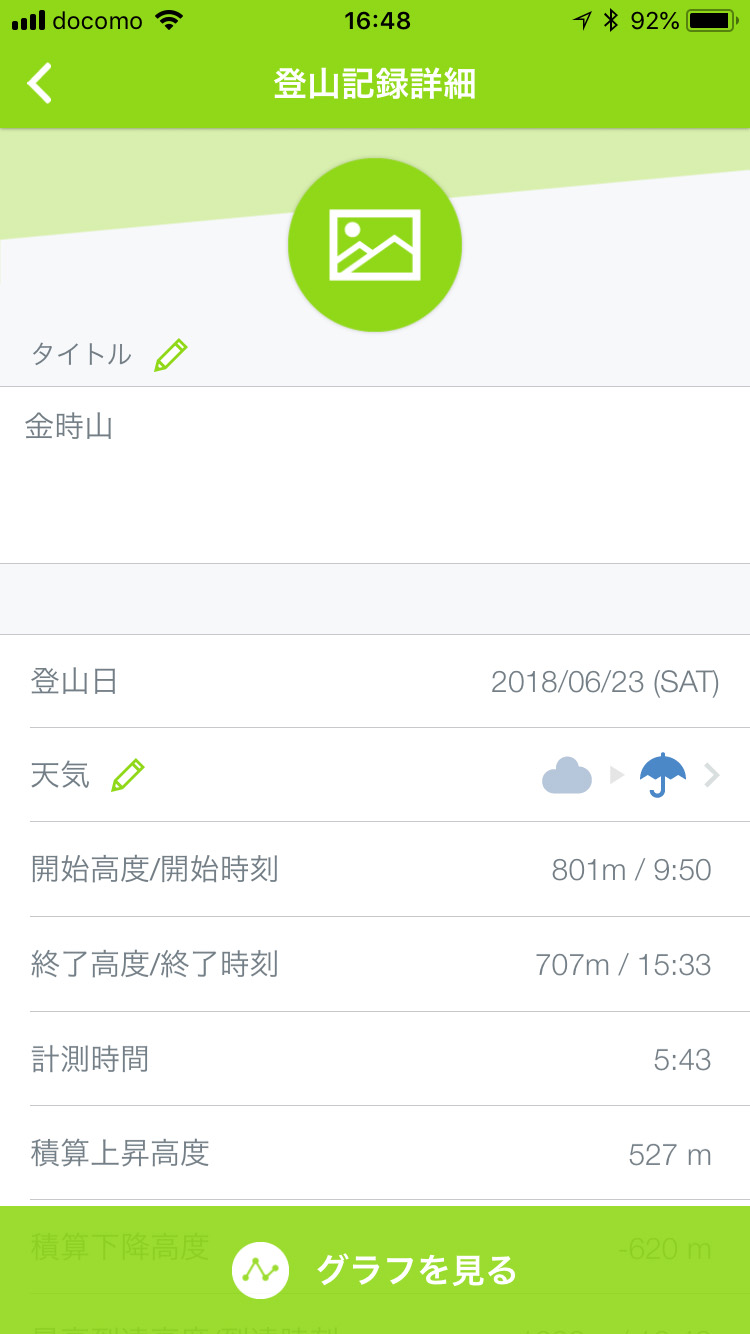Edit the weather with the pencil next to 天気
The width and height of the screenshot is (750, 1334).
pos(128,775)
